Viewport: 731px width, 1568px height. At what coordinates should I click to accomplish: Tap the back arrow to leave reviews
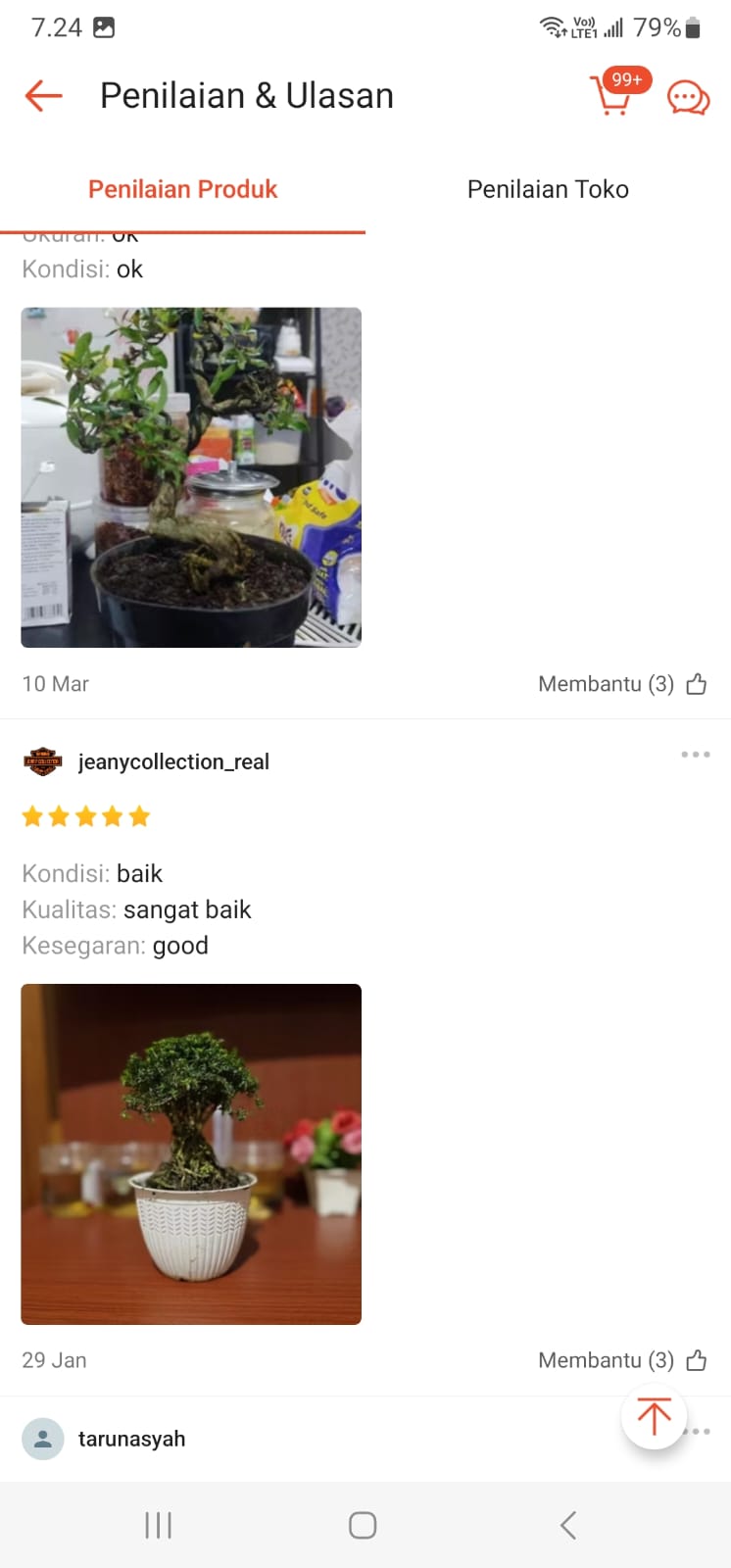pyautogui.click(x=42, y=95)
